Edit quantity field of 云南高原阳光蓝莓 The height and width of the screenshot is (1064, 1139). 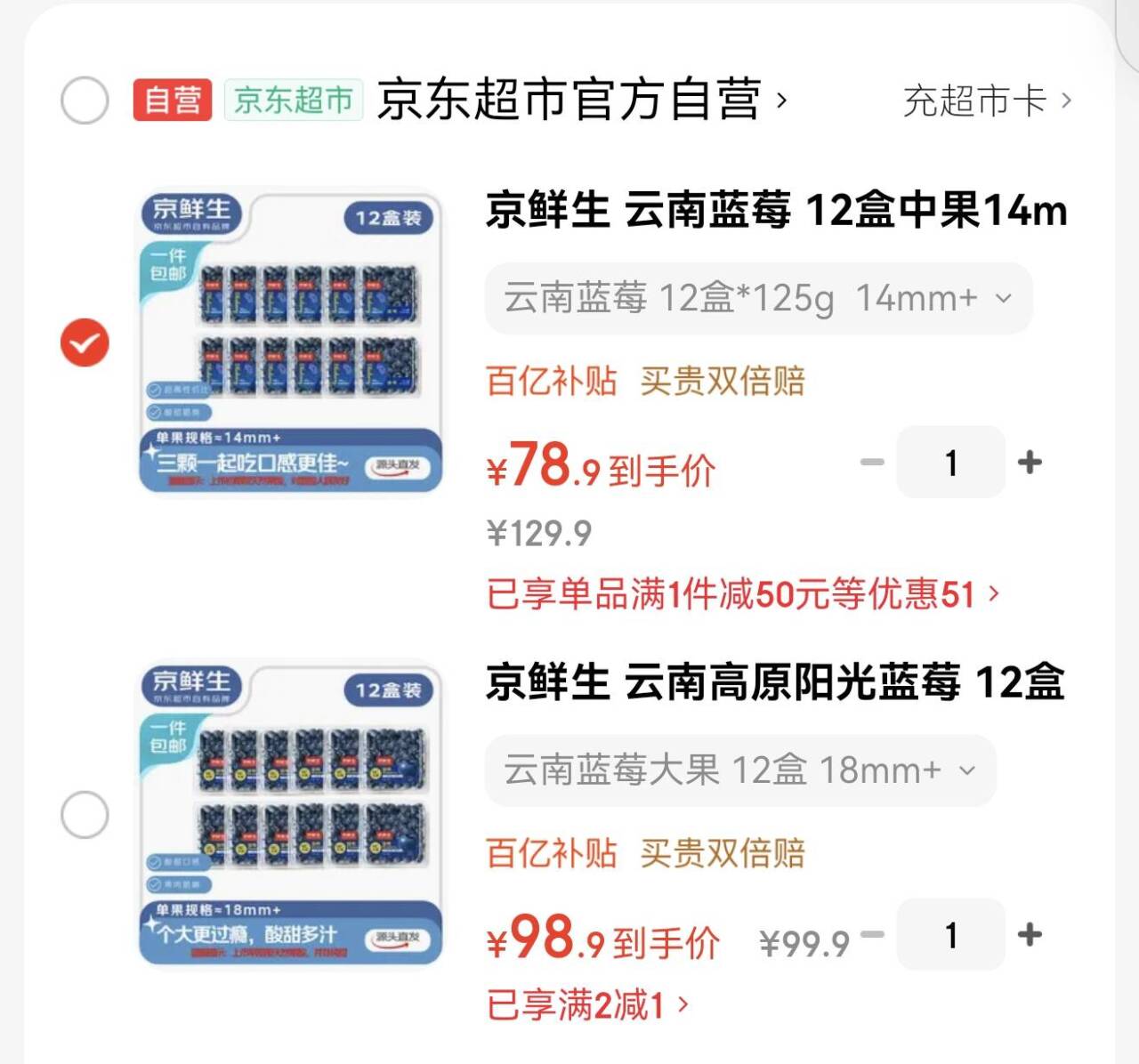click(x=950, y=935)
